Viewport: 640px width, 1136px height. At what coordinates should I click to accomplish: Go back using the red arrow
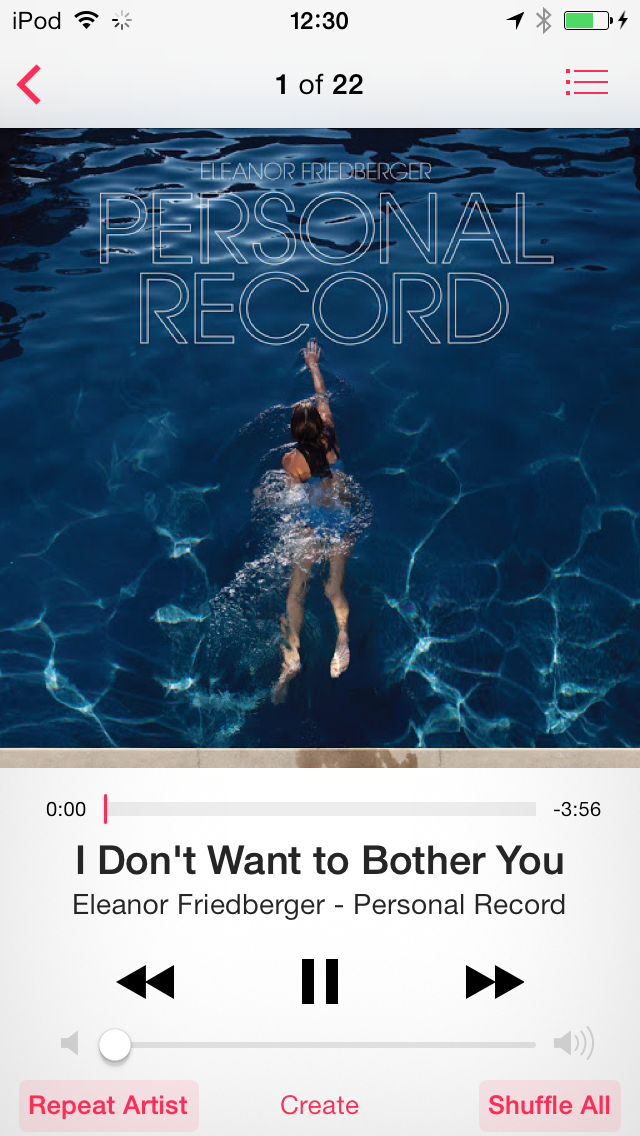click(x=29, y=85)
